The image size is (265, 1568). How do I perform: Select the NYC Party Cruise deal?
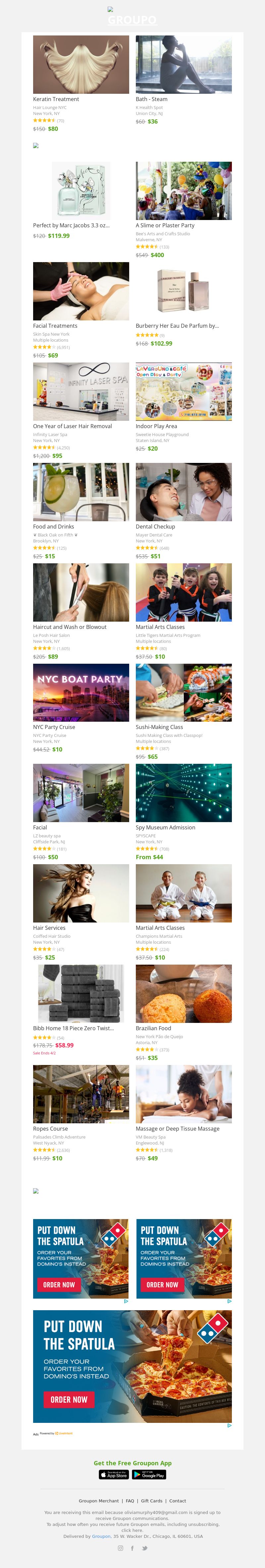[x=81, y=692]
